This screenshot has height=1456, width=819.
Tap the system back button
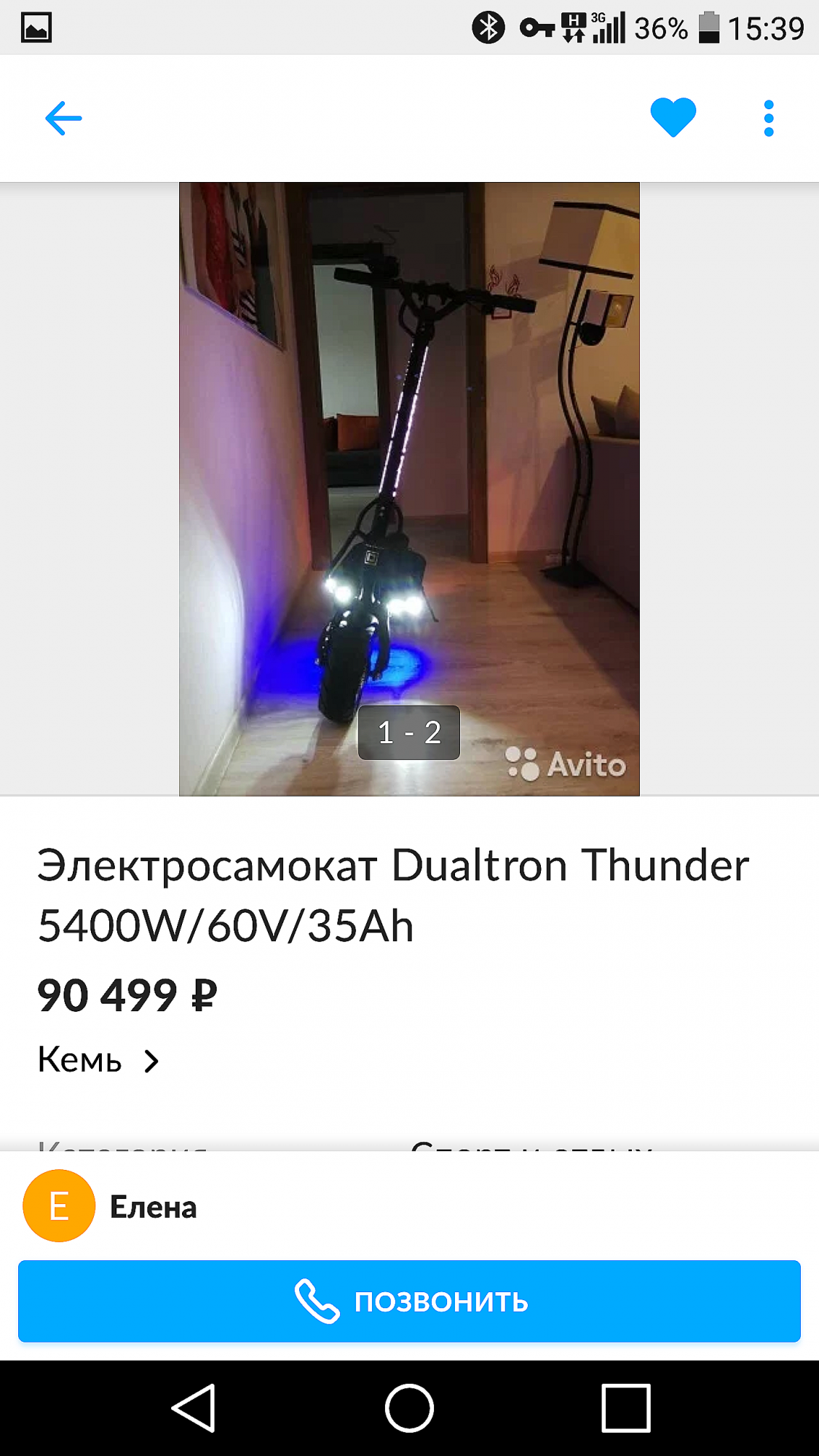194,1408
